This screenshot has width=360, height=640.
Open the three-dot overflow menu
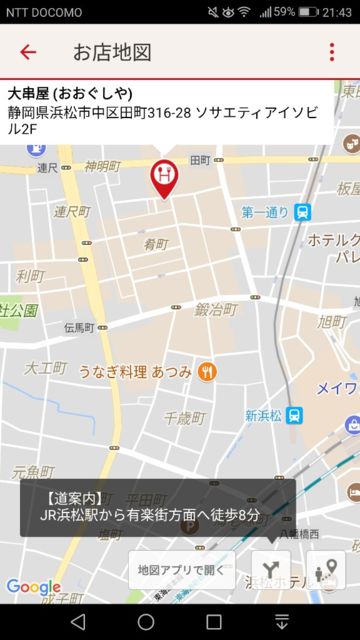tap(332, 52)
